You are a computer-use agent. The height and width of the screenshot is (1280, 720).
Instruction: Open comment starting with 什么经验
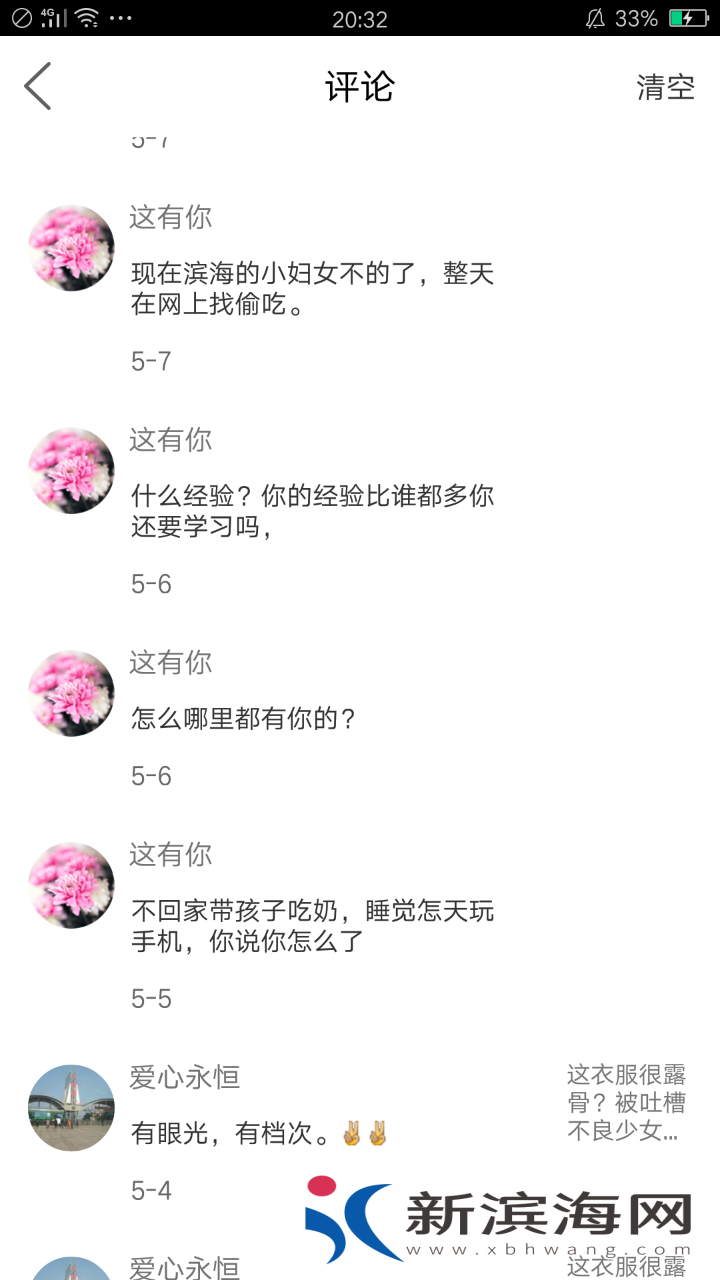pos(312,511)
